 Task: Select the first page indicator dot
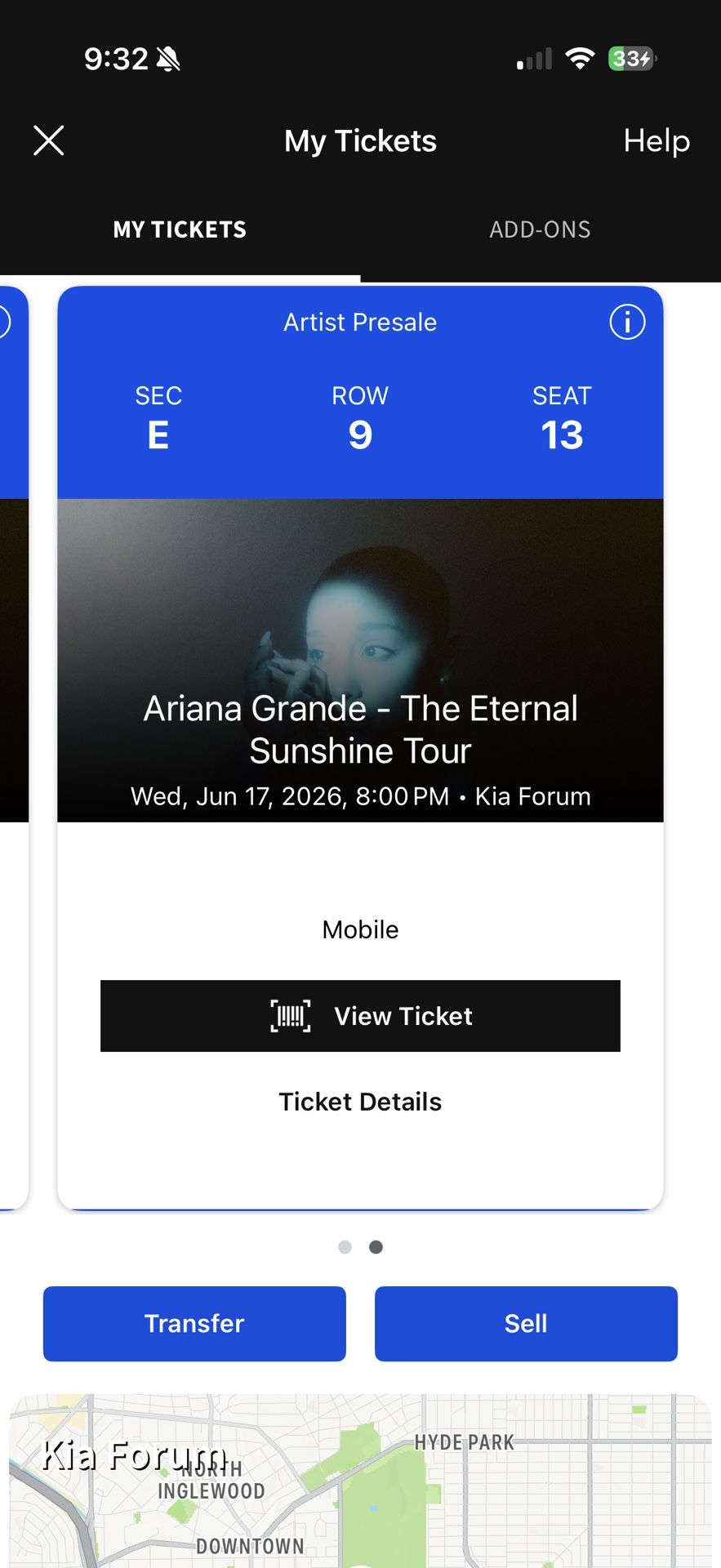tap(345, 1246)
